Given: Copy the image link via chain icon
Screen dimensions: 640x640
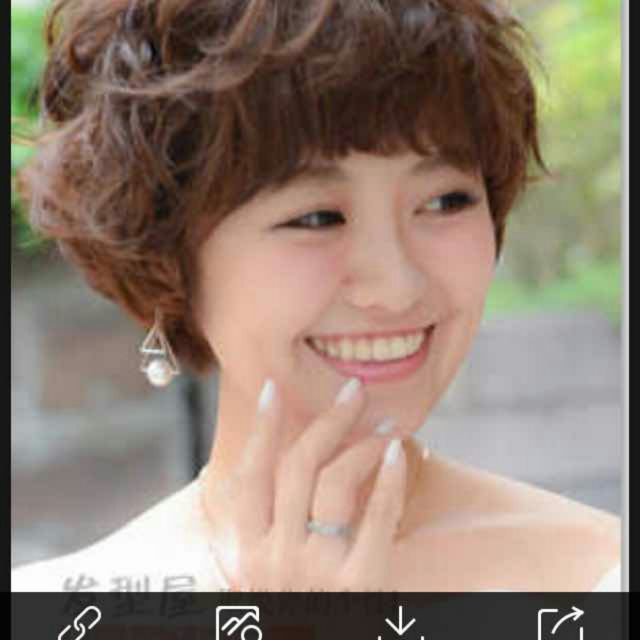Looking at the screenshot, I should (x=80, y=624).
